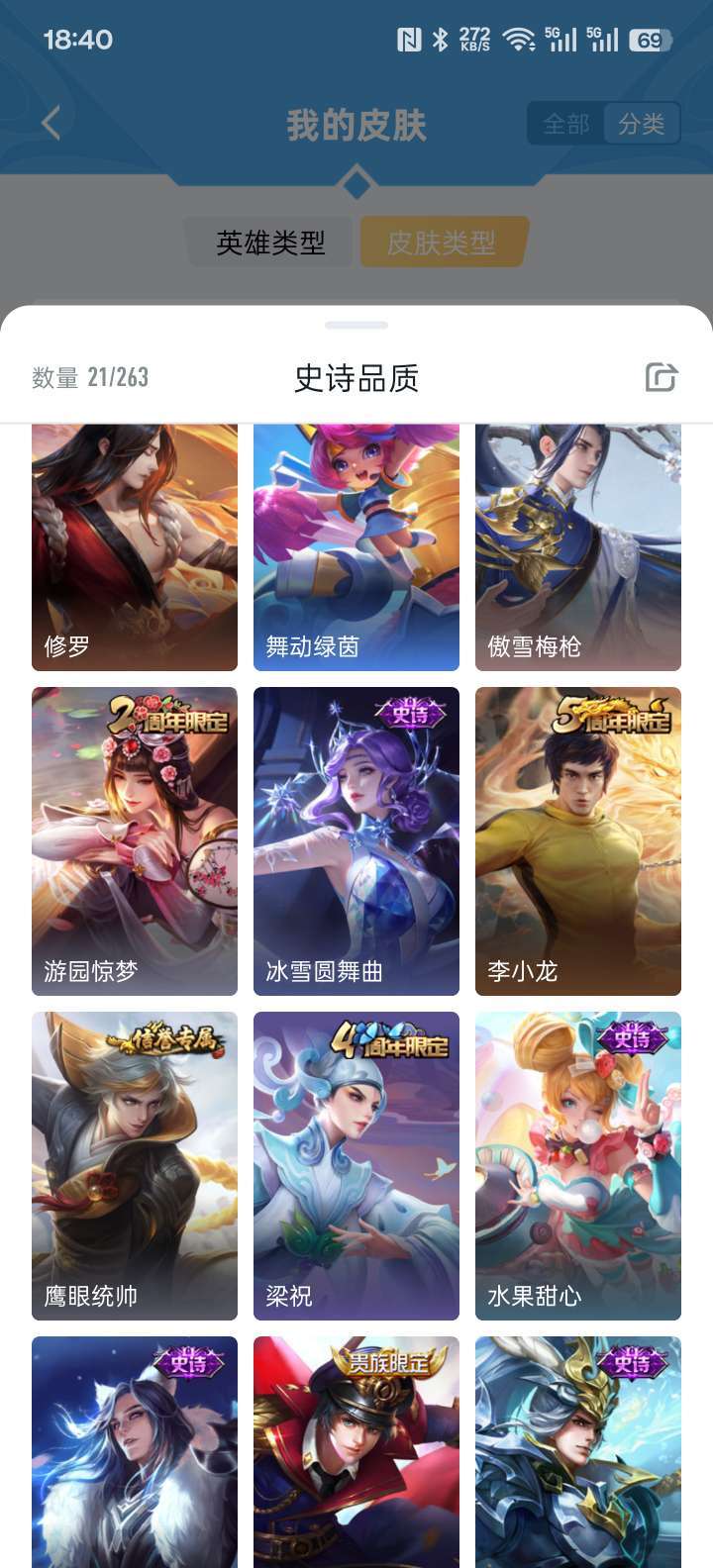This screenshot has height=1568, width=713.
Task: Switch to the 全部 view option
Action: (564, 121)
